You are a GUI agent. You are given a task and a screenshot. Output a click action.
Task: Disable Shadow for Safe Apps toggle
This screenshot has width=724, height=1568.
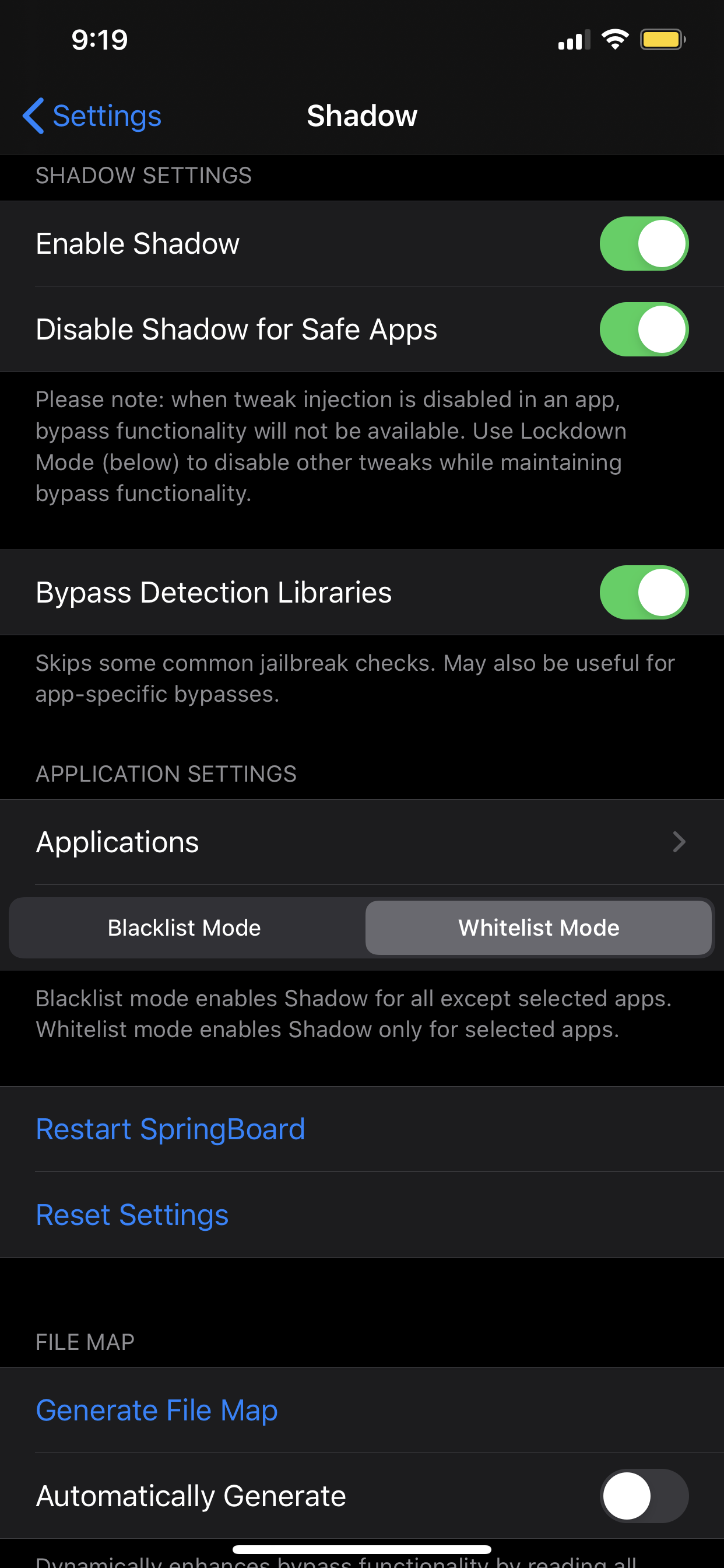[643, 328]
